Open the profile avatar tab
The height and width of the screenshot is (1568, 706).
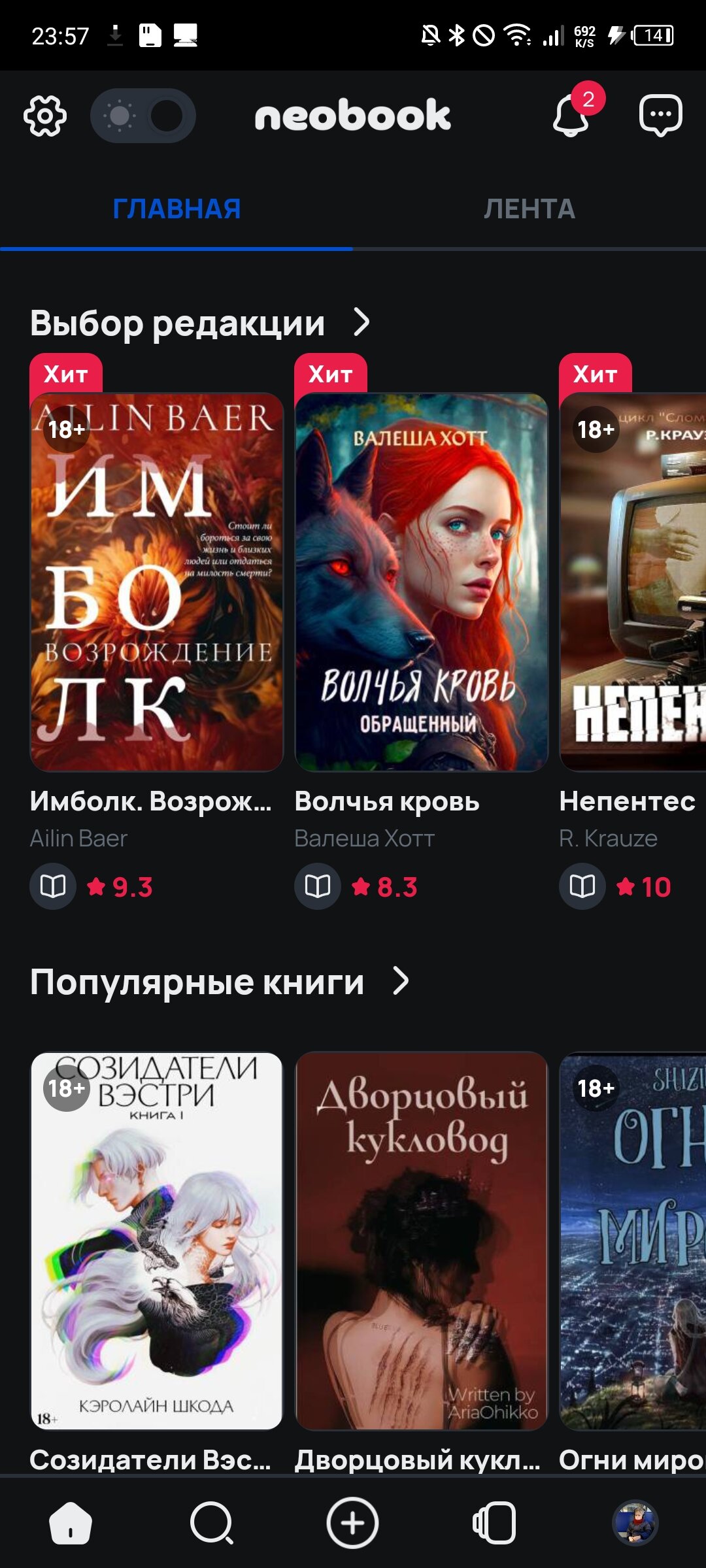(x=635, y=1523)
